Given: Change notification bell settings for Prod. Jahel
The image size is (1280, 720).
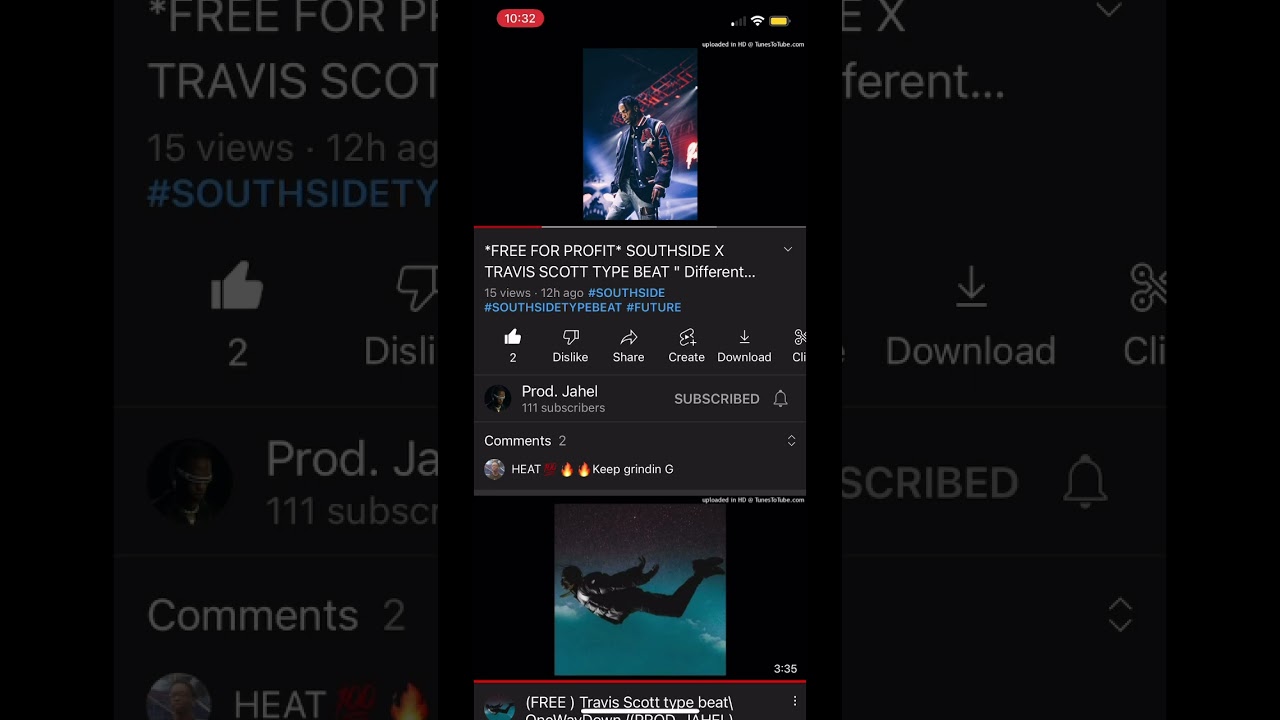Looking at the screenshot, I should click(x=781, y=399).
